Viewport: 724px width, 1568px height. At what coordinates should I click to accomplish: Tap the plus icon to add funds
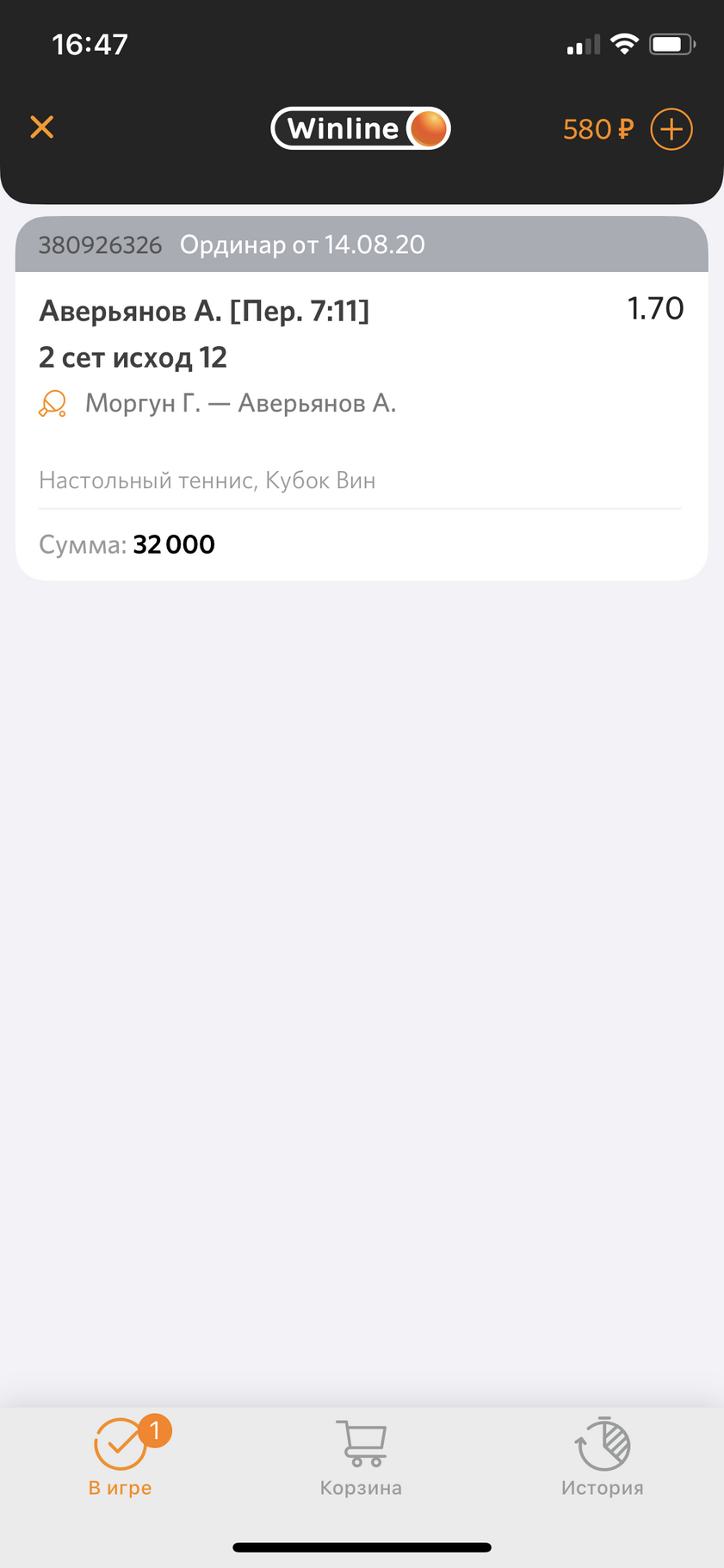click(x=671, y=129)
